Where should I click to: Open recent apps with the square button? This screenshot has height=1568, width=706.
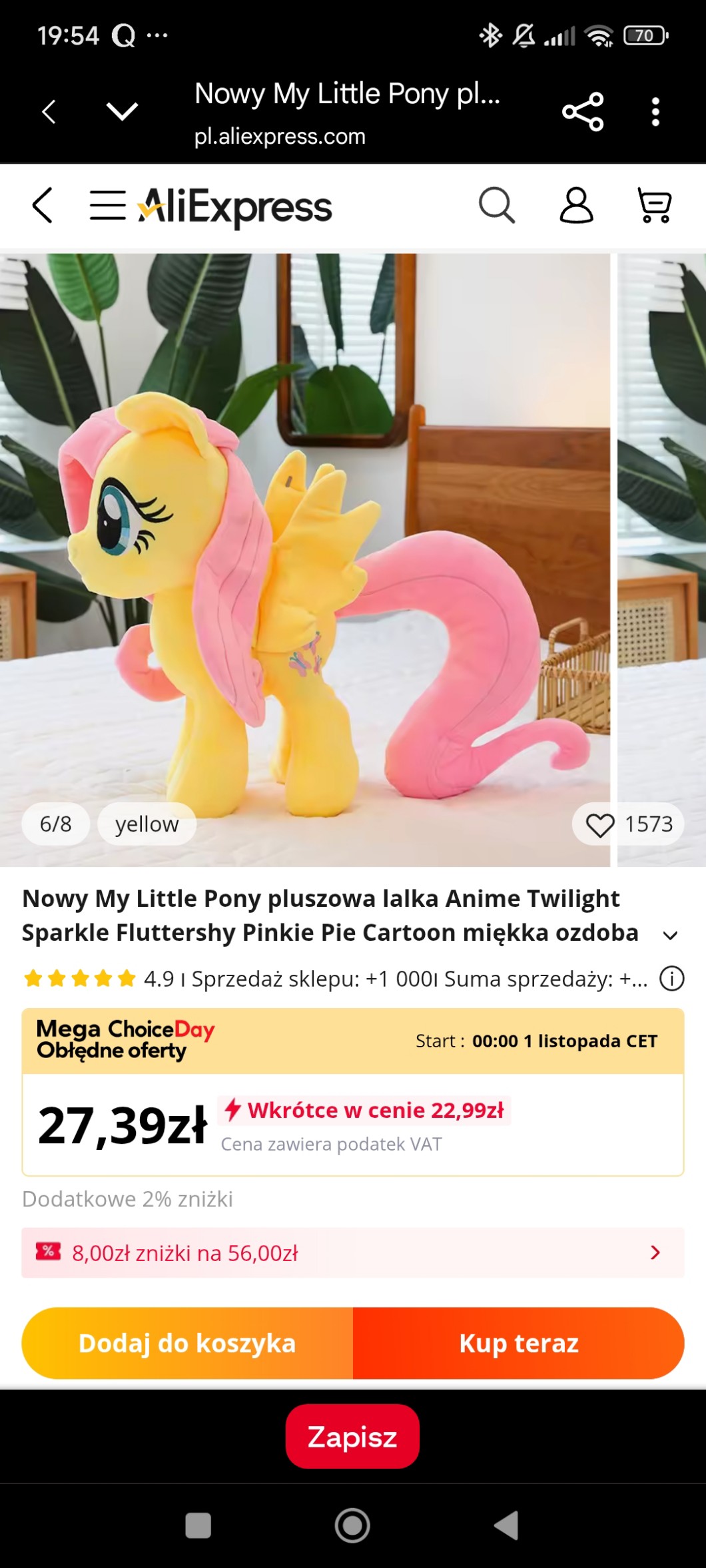[x=198, y=1525]
